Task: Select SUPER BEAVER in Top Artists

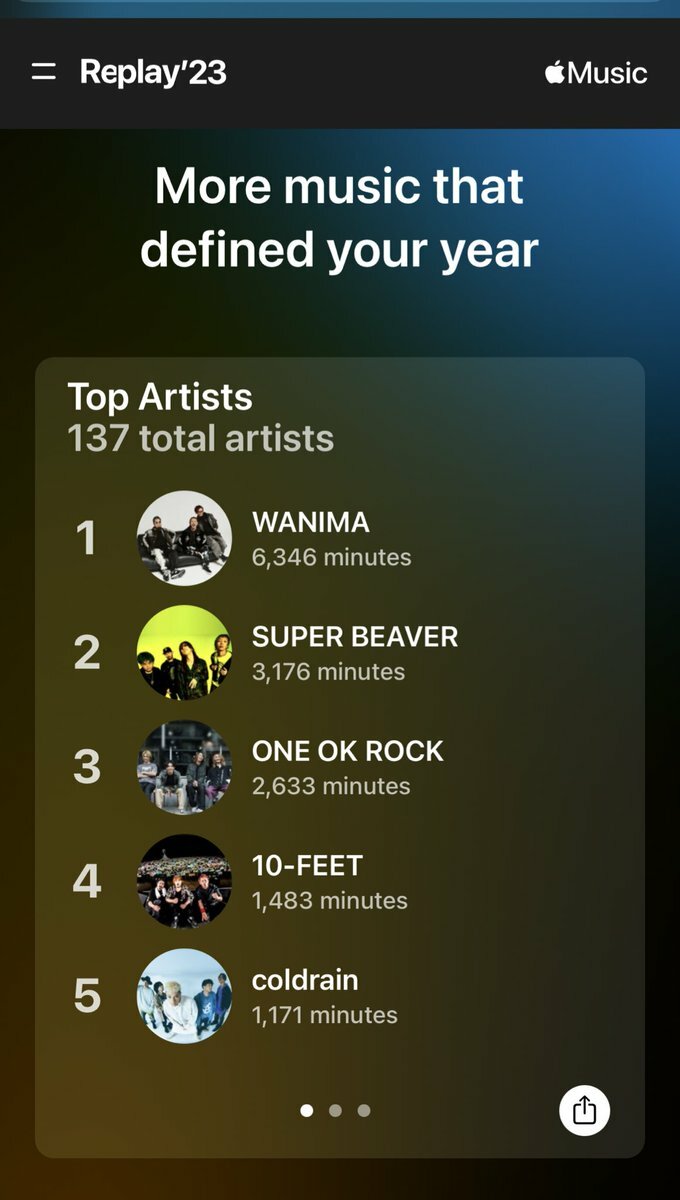Action: (354, 652)
